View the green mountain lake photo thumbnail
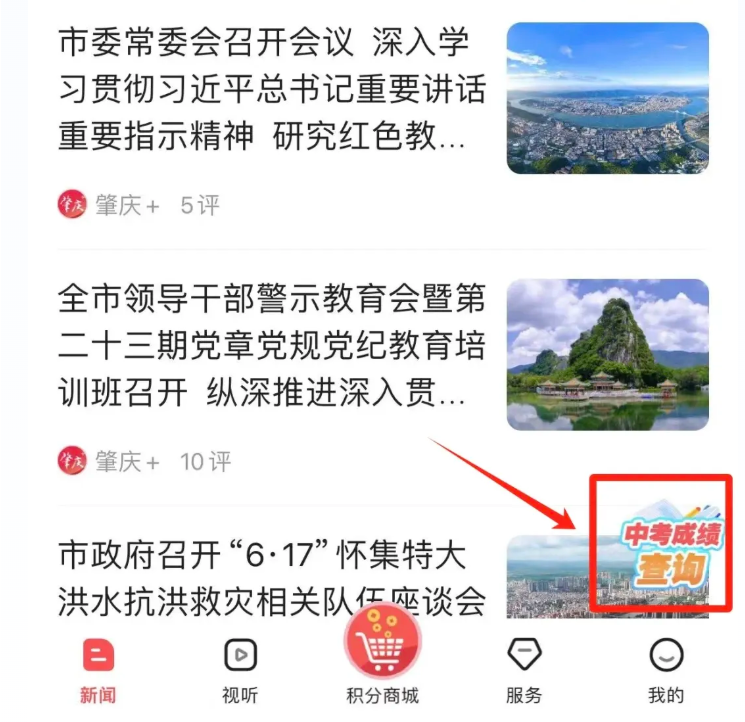 607,354
